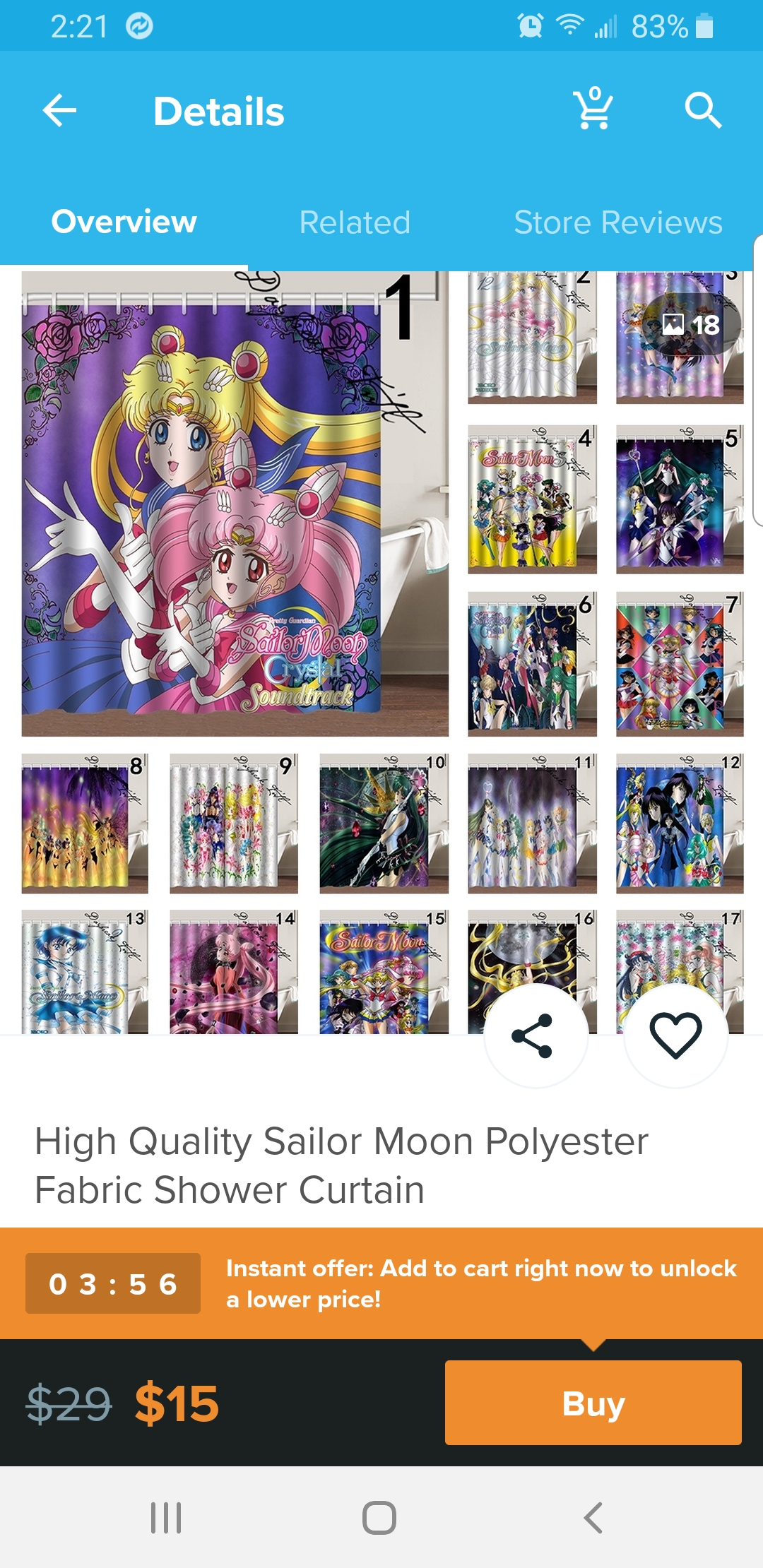
Task: Open the shopping cart
Action: click(x=593, y=109)
